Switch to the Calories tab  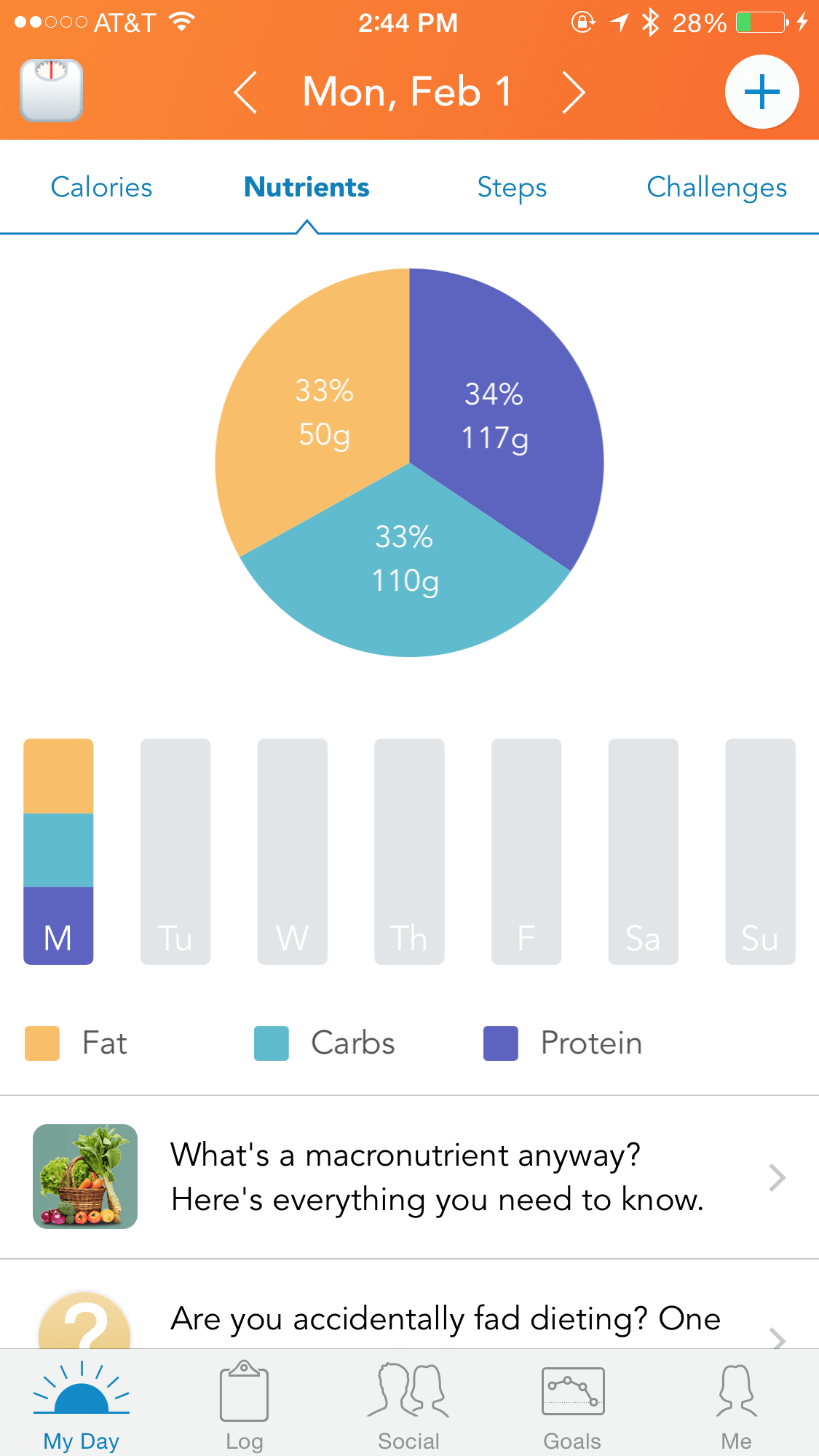[101, 187]
